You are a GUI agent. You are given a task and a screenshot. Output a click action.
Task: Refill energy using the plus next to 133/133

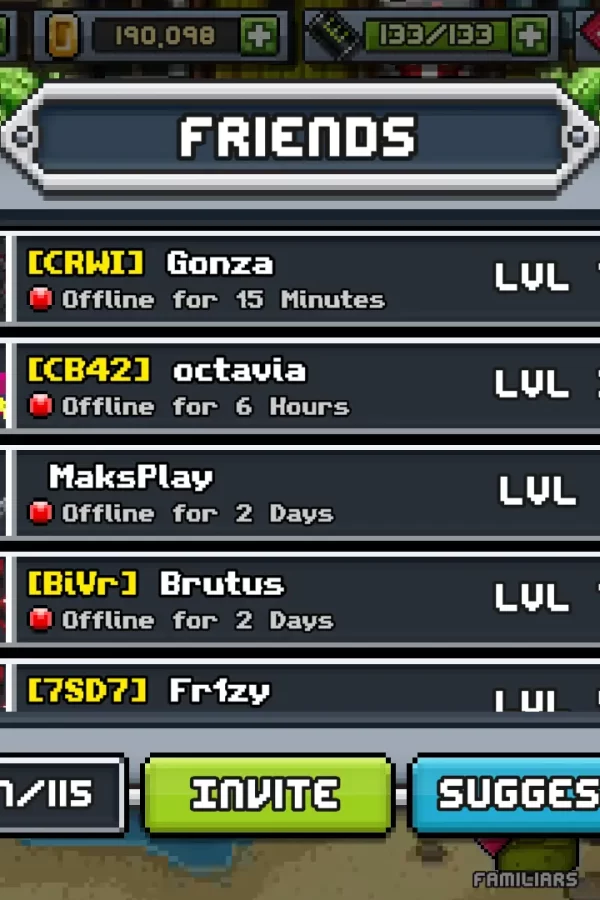529,37
